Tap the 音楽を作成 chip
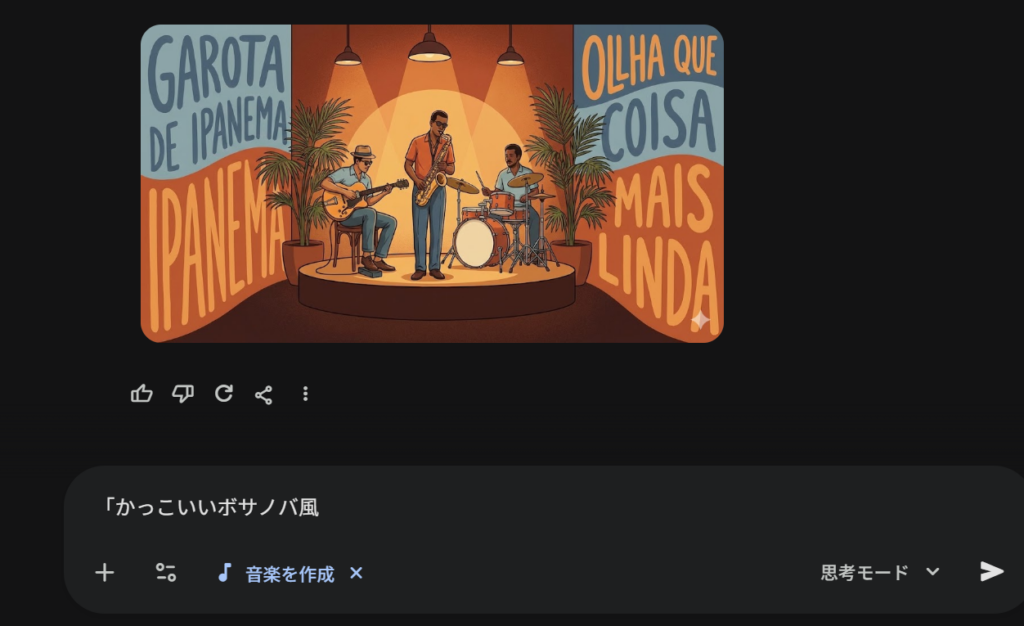The image size is (1024, 626). pyautogui.click(x=276, y=574)
